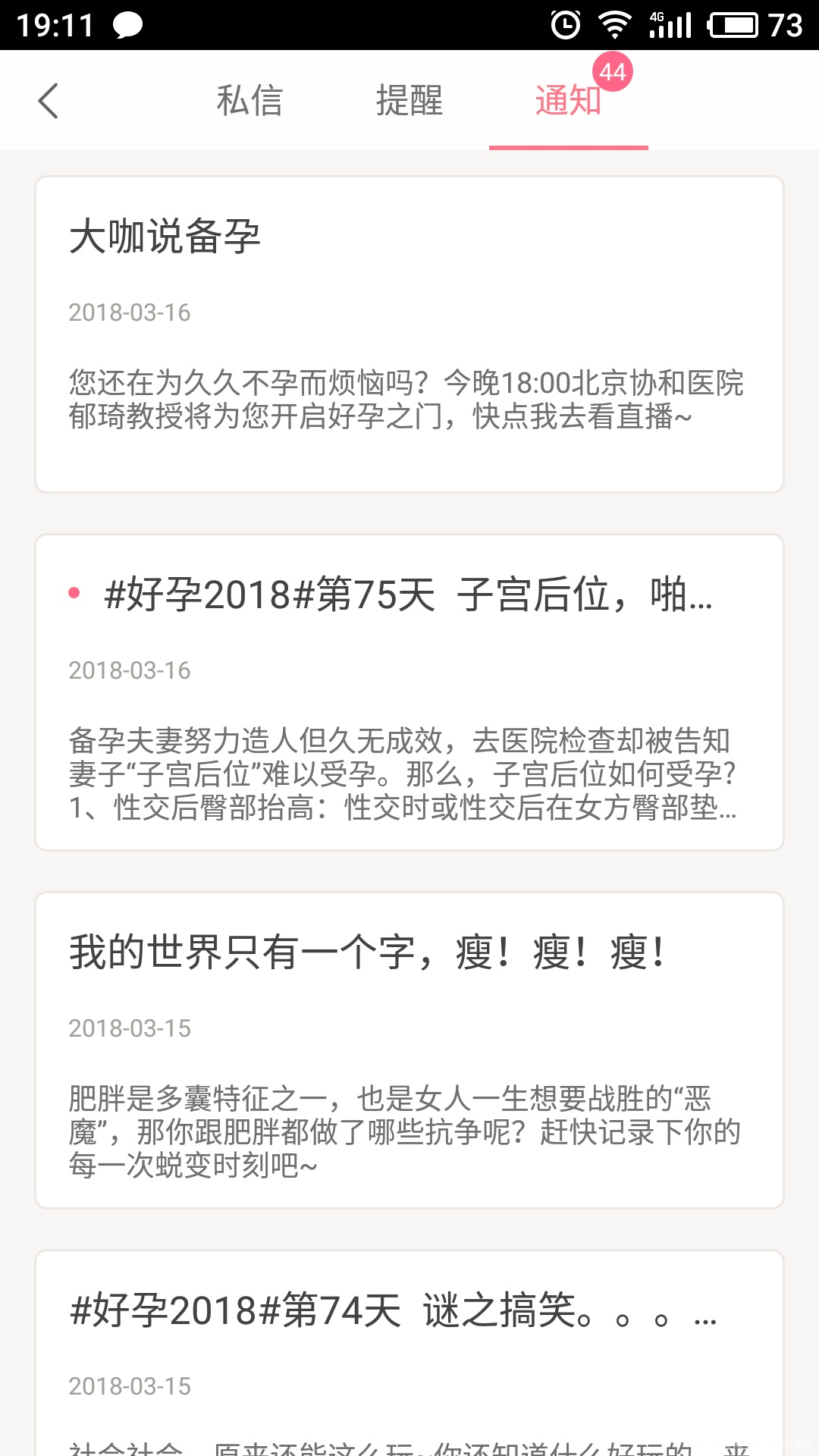819x1456 pixels.
Task: Switch to the 提醒 tab
Action: coord(408,101)
